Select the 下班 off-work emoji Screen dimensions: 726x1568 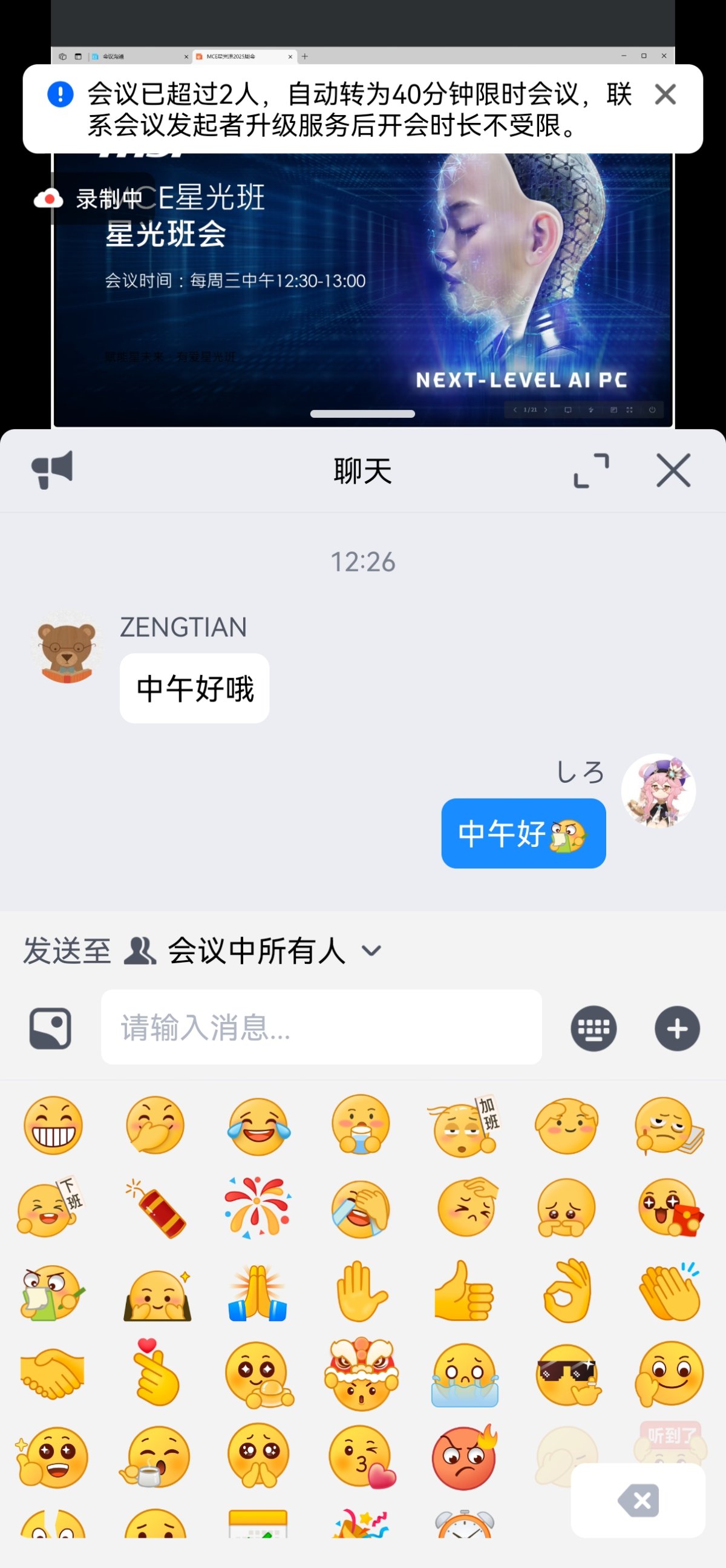click(50, 1208)
